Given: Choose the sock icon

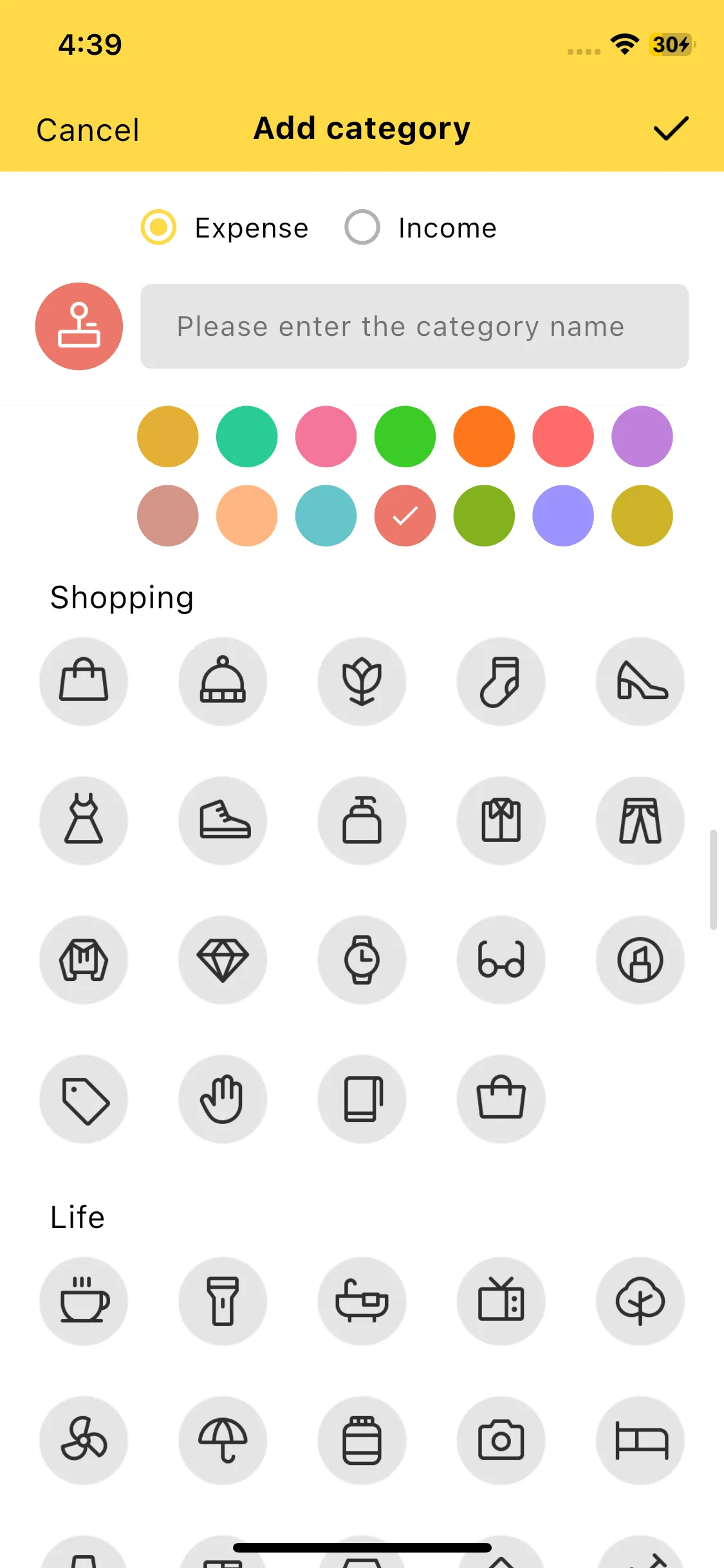Looking at the screenshot, I should click(x=501, y=681).
